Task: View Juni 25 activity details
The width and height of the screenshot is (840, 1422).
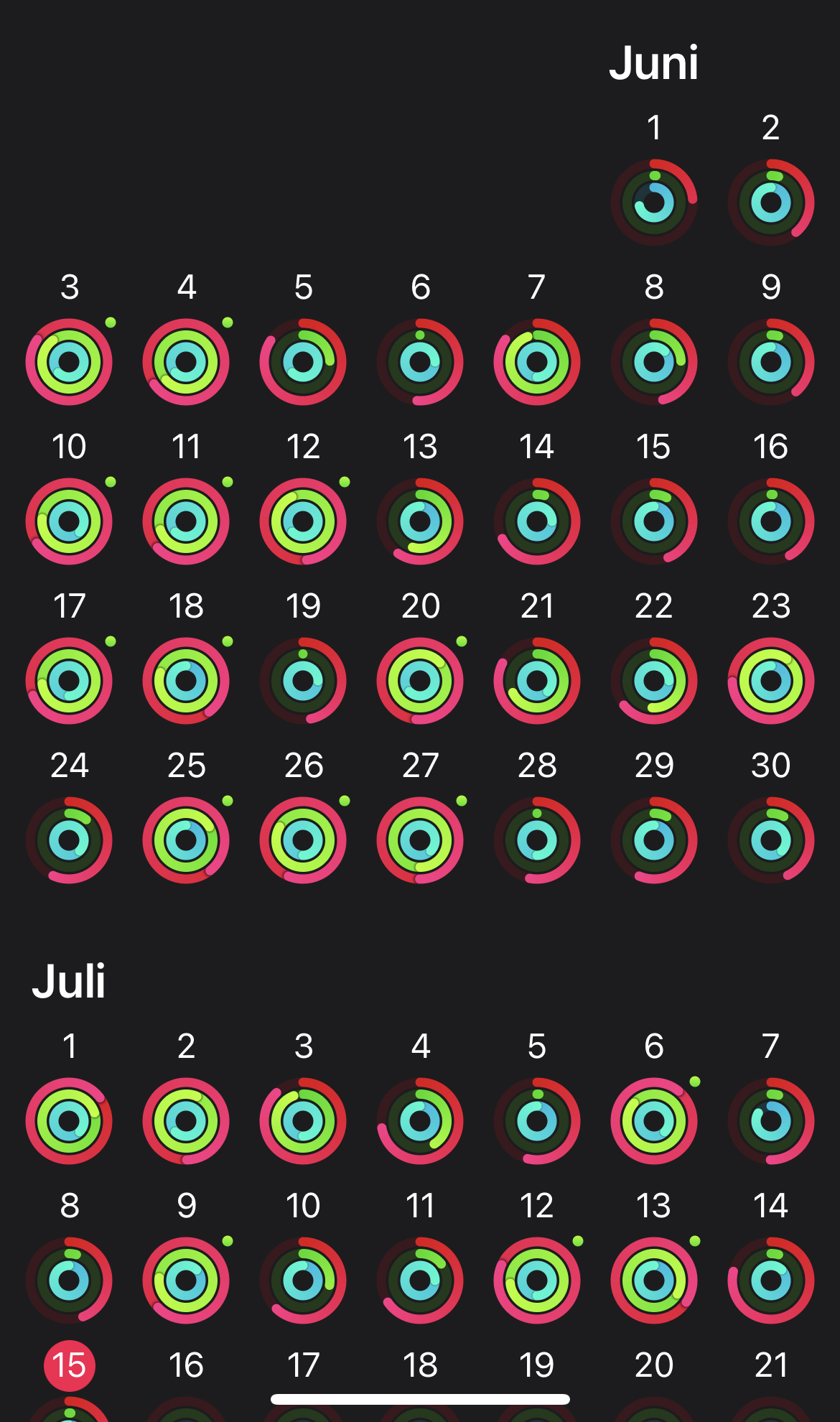Action: point(186,840)
